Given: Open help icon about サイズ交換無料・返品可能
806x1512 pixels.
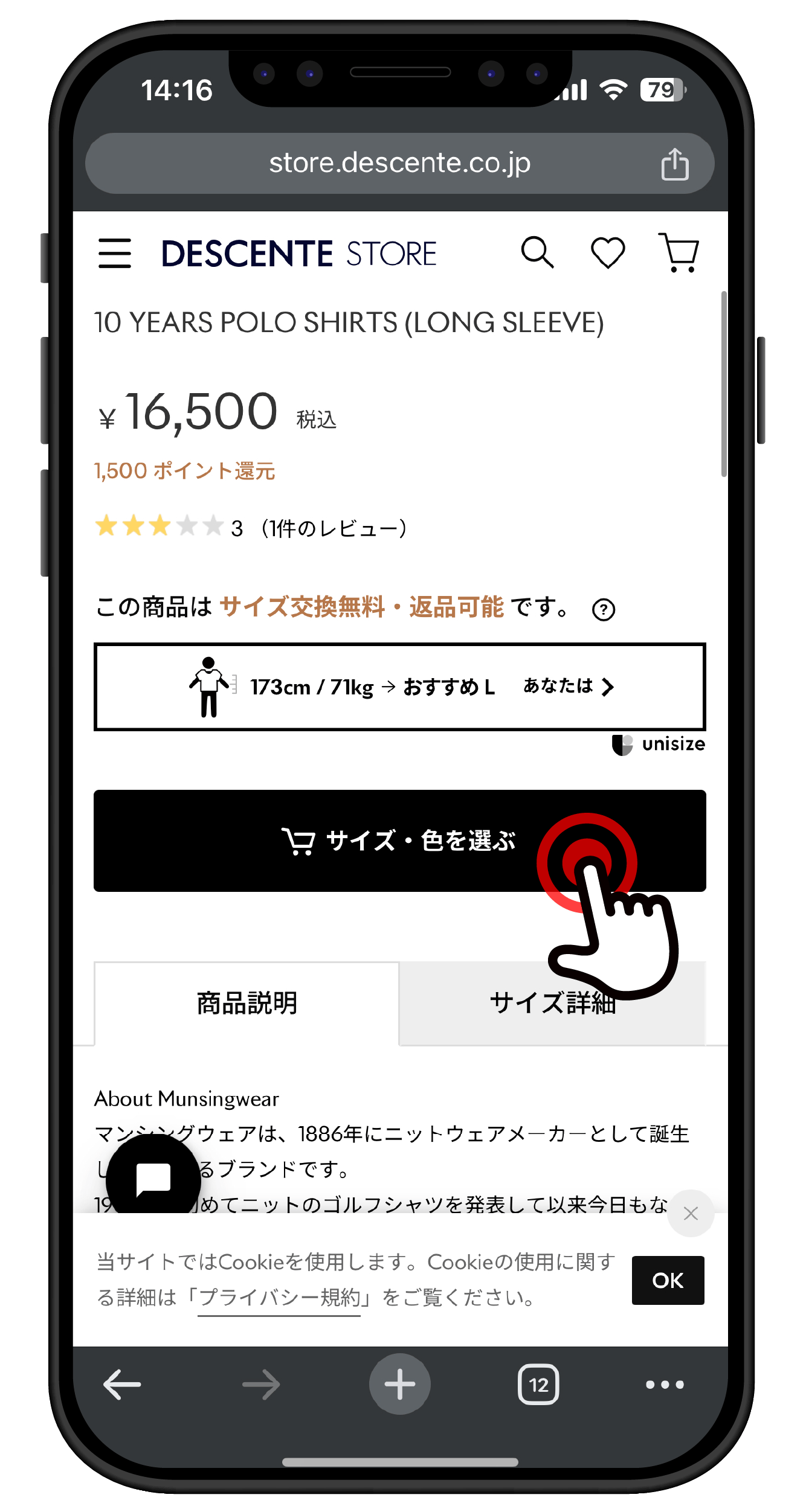Looking at the screenshot, I should pos(604,610).
